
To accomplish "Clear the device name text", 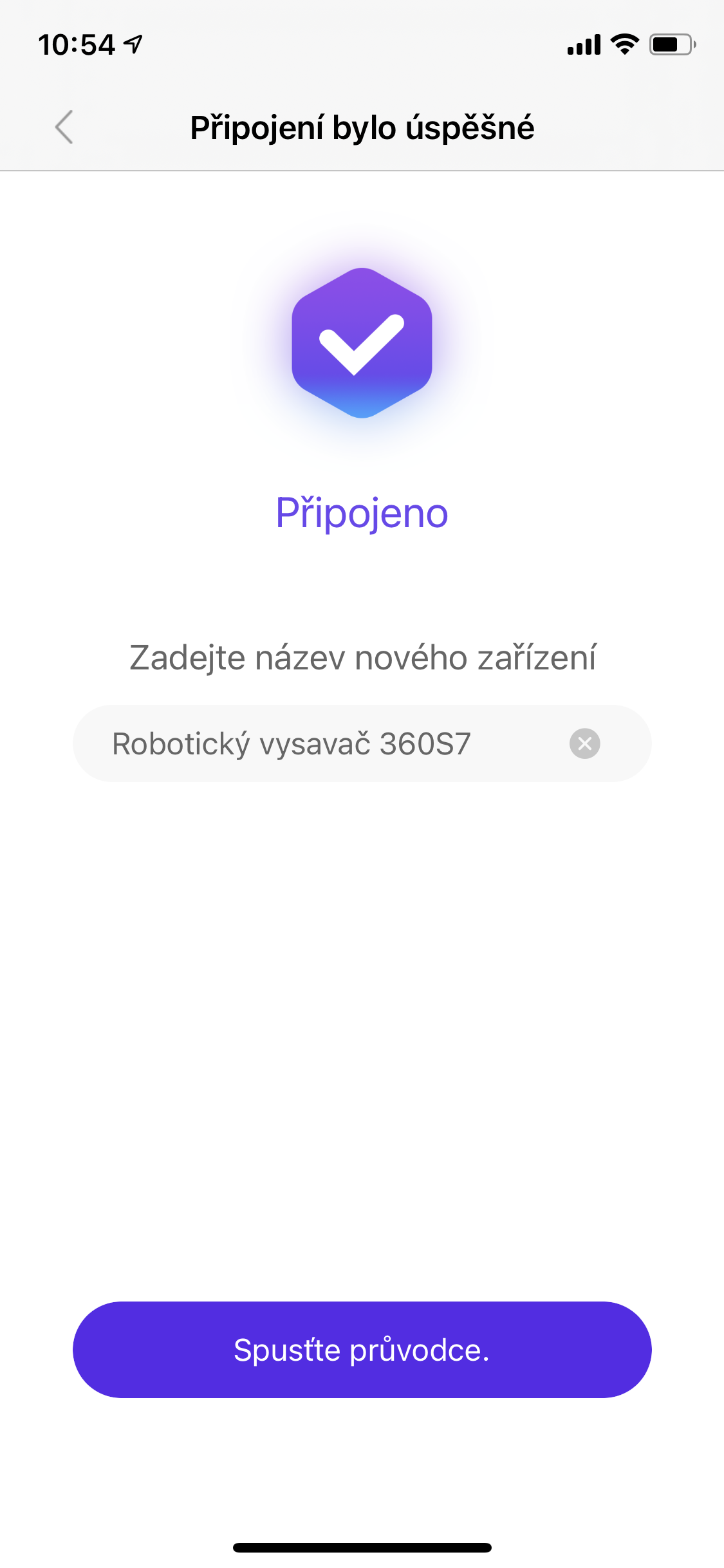I will click(584, 744).
